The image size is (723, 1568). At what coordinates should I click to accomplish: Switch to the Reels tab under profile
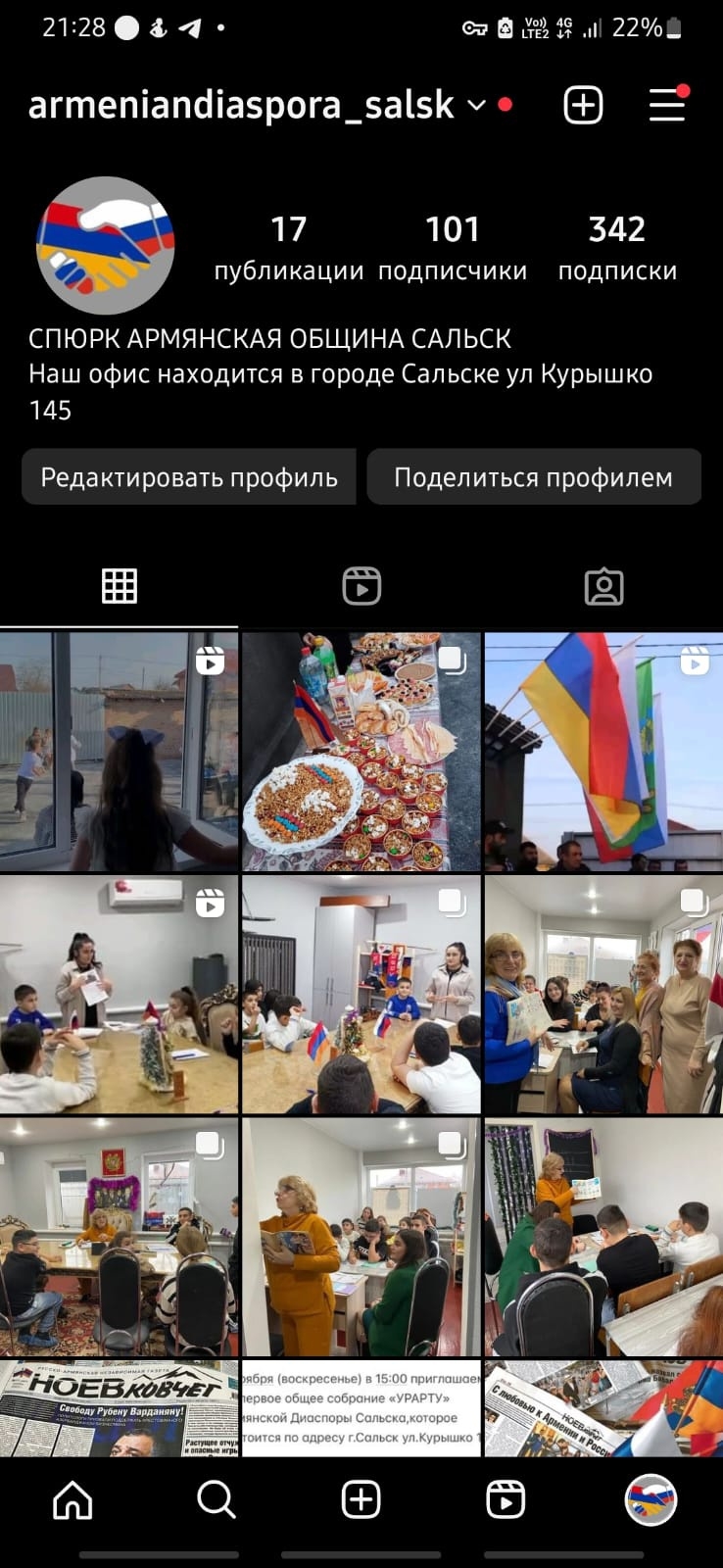(361, 586)
